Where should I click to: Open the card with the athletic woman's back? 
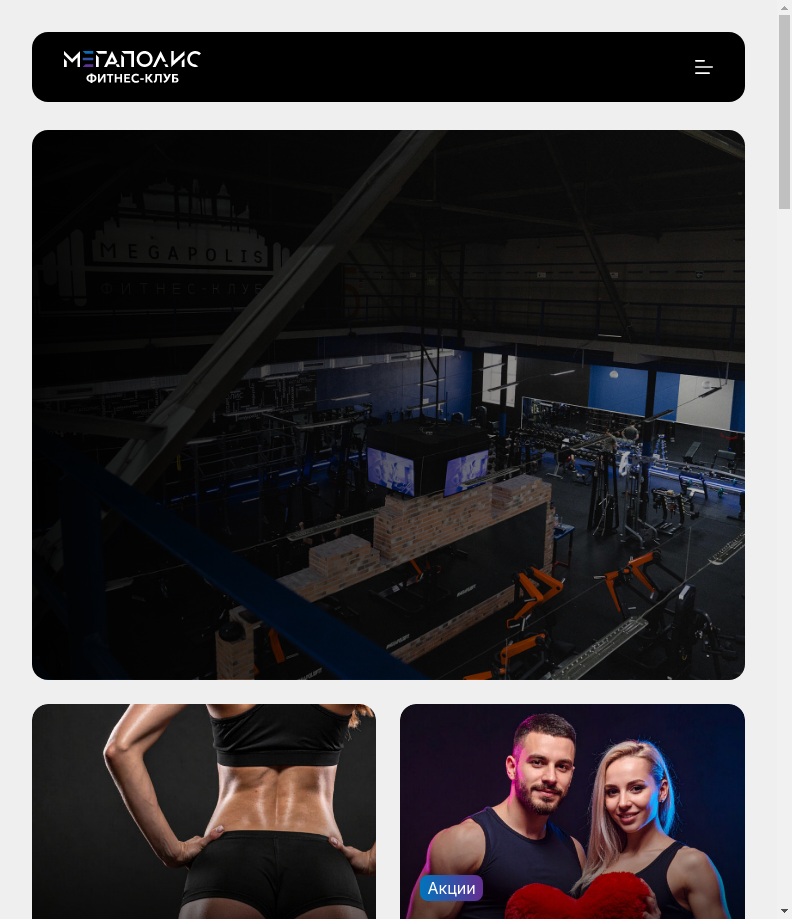click(204, 810)
